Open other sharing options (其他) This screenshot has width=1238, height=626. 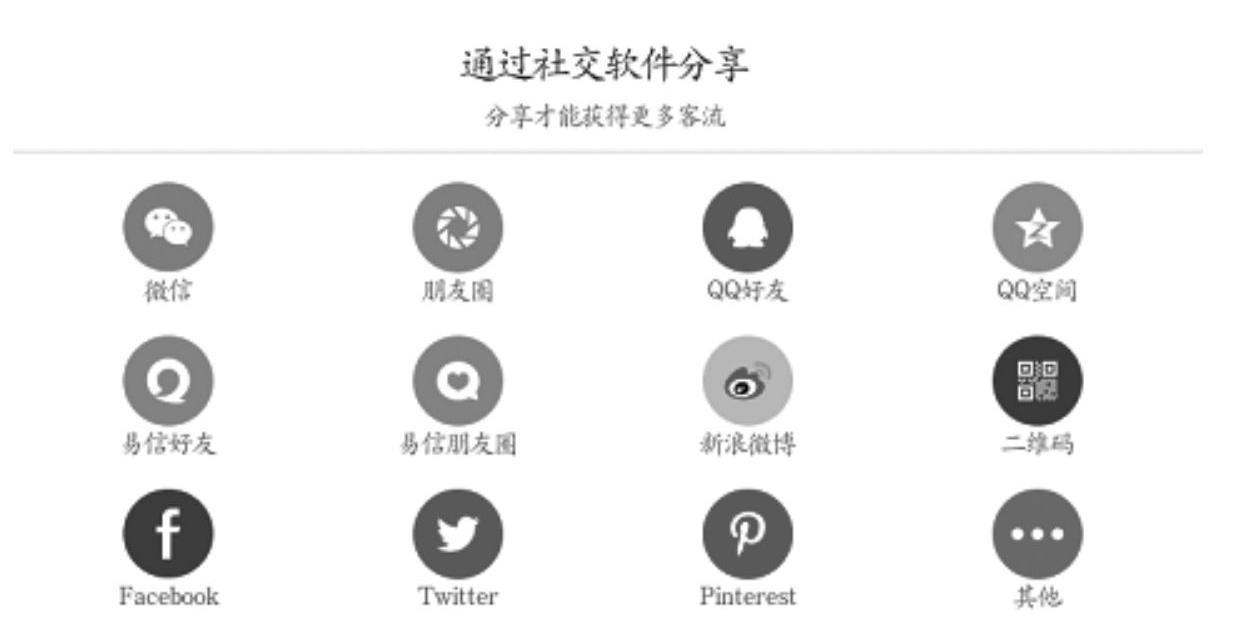(1038, 534)
